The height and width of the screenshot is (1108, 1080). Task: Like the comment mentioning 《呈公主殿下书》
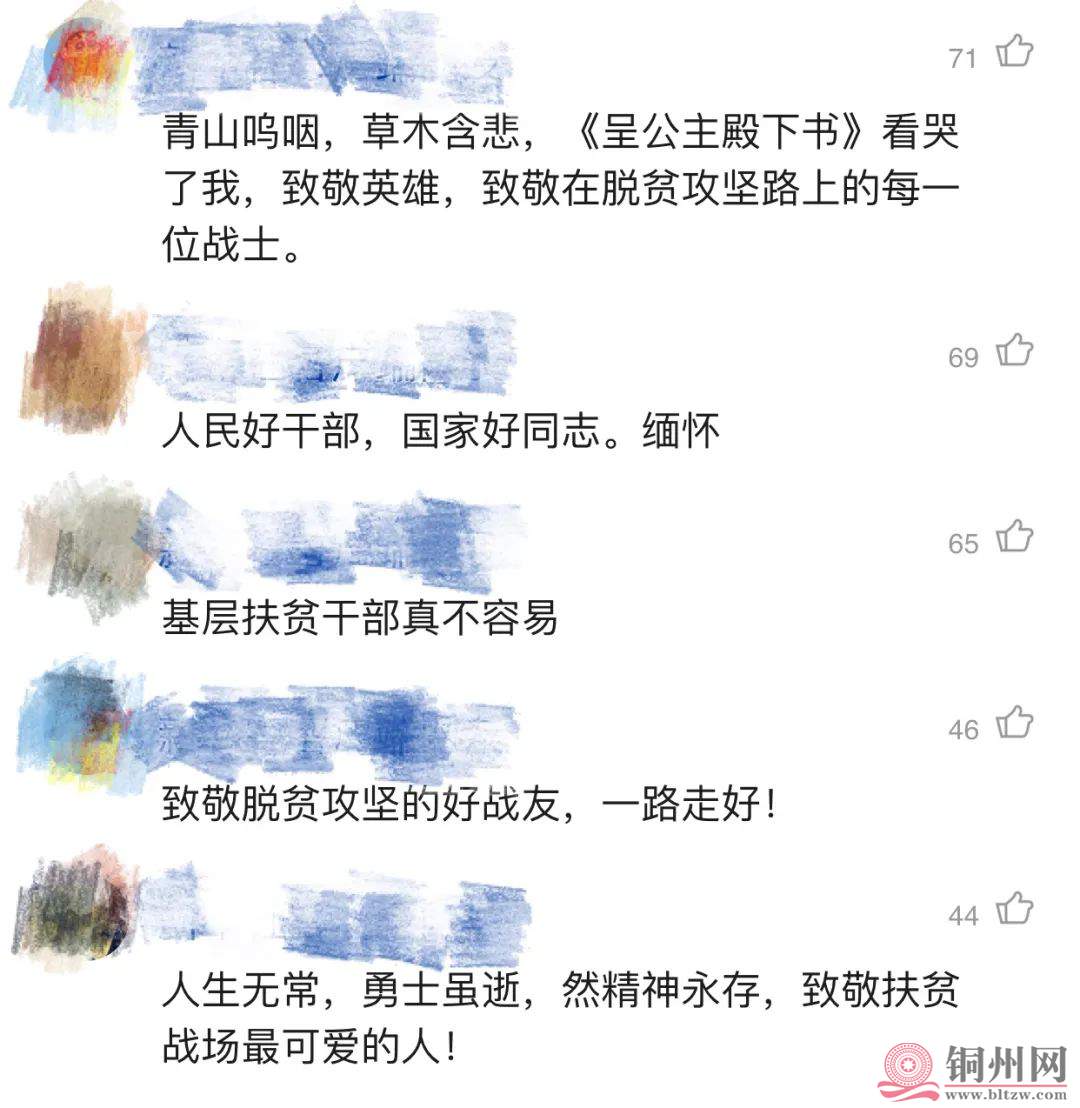click(1014, 51)
